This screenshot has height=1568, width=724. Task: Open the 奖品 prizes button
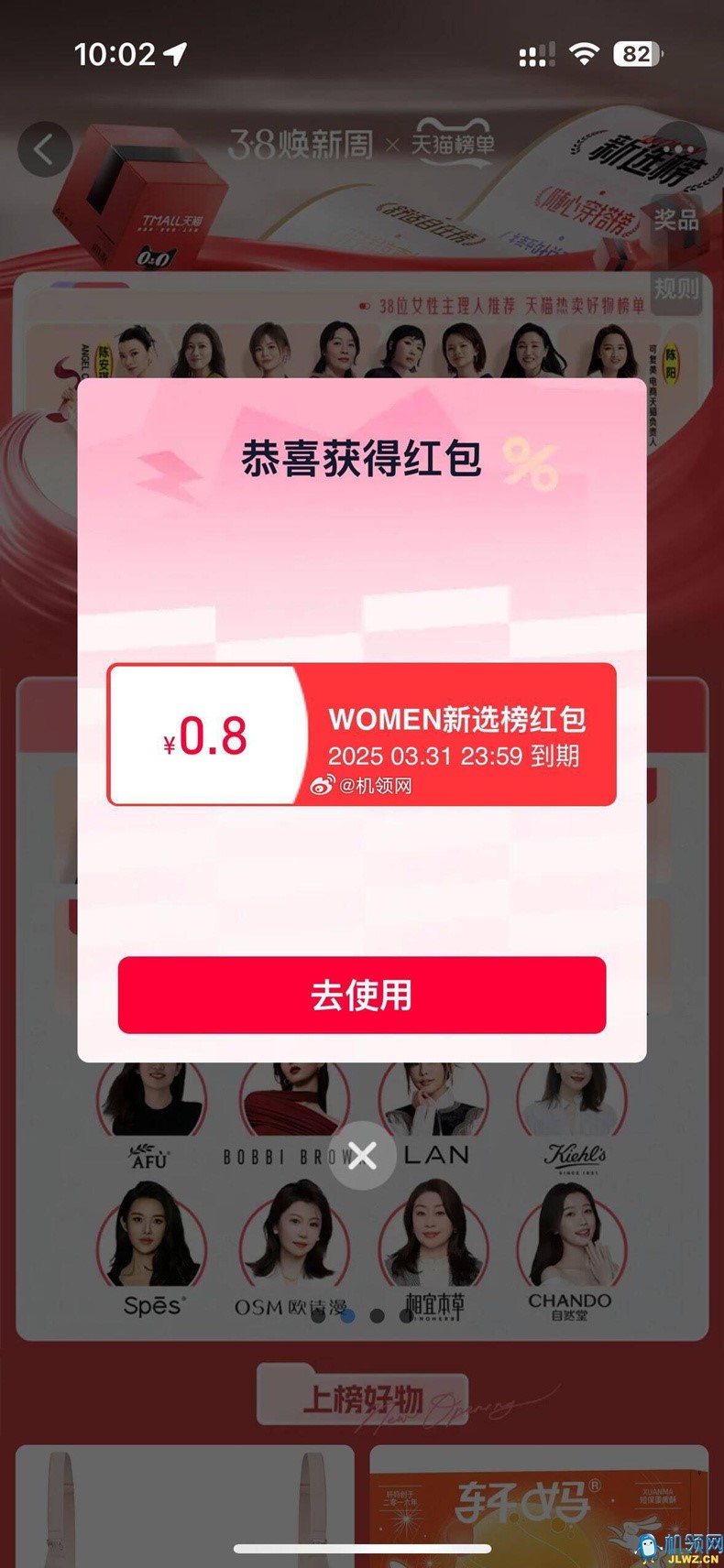tap(675, 220)
